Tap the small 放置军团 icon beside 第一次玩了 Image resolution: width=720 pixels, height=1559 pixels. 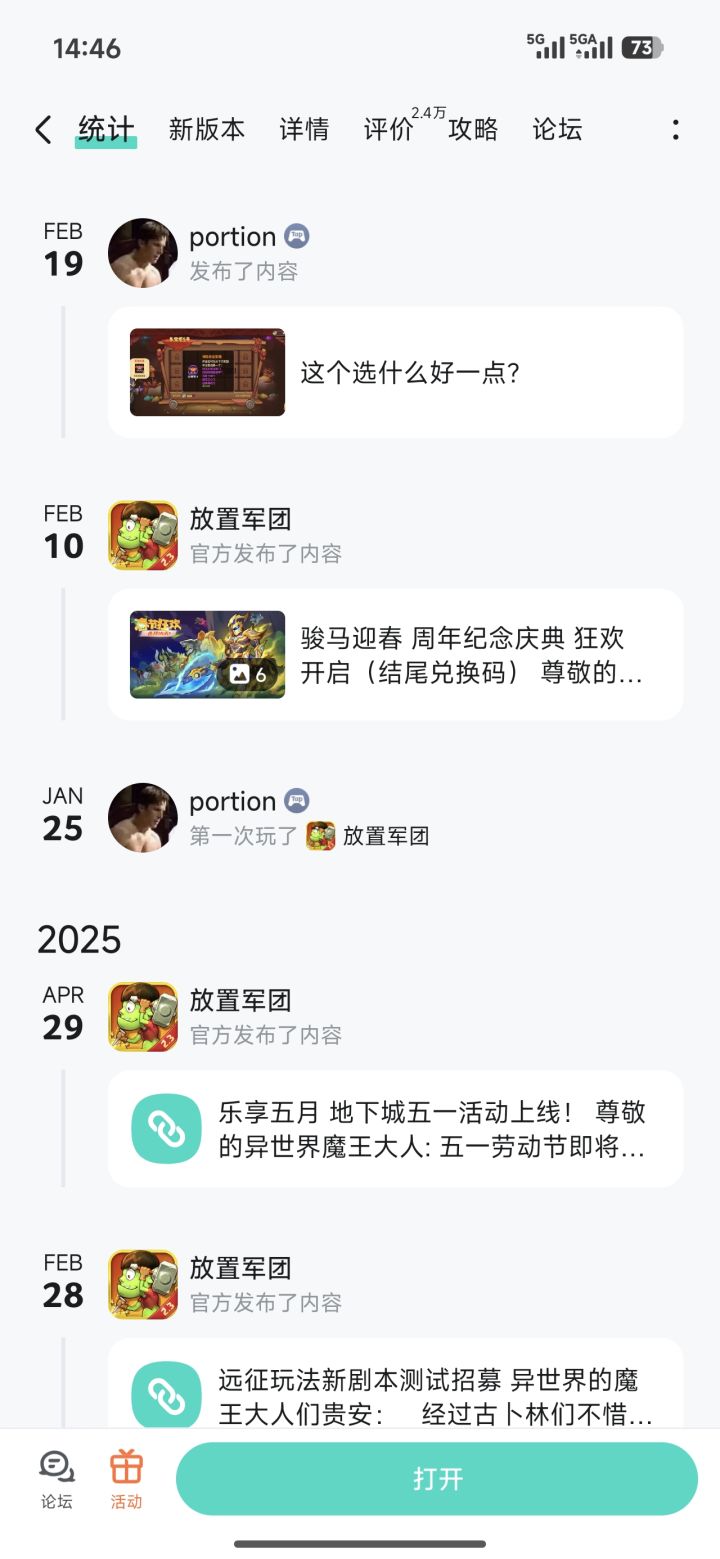[x=320, y=836]
